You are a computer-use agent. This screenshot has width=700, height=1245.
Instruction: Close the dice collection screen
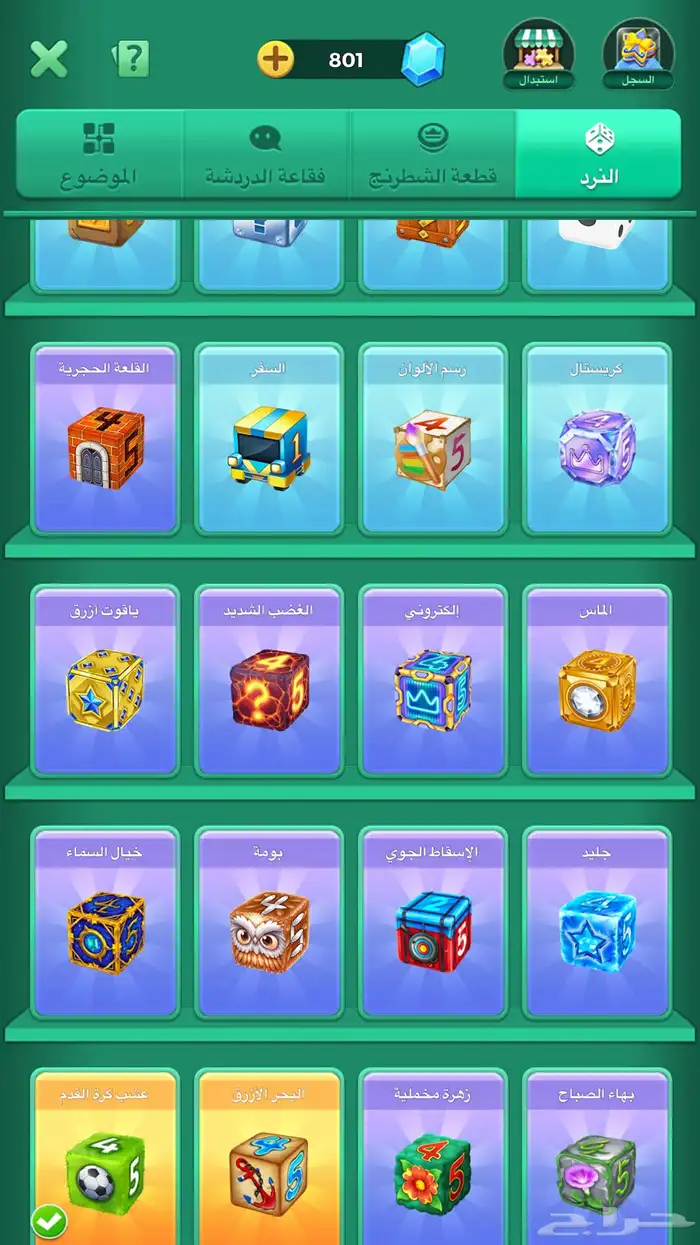48,60
